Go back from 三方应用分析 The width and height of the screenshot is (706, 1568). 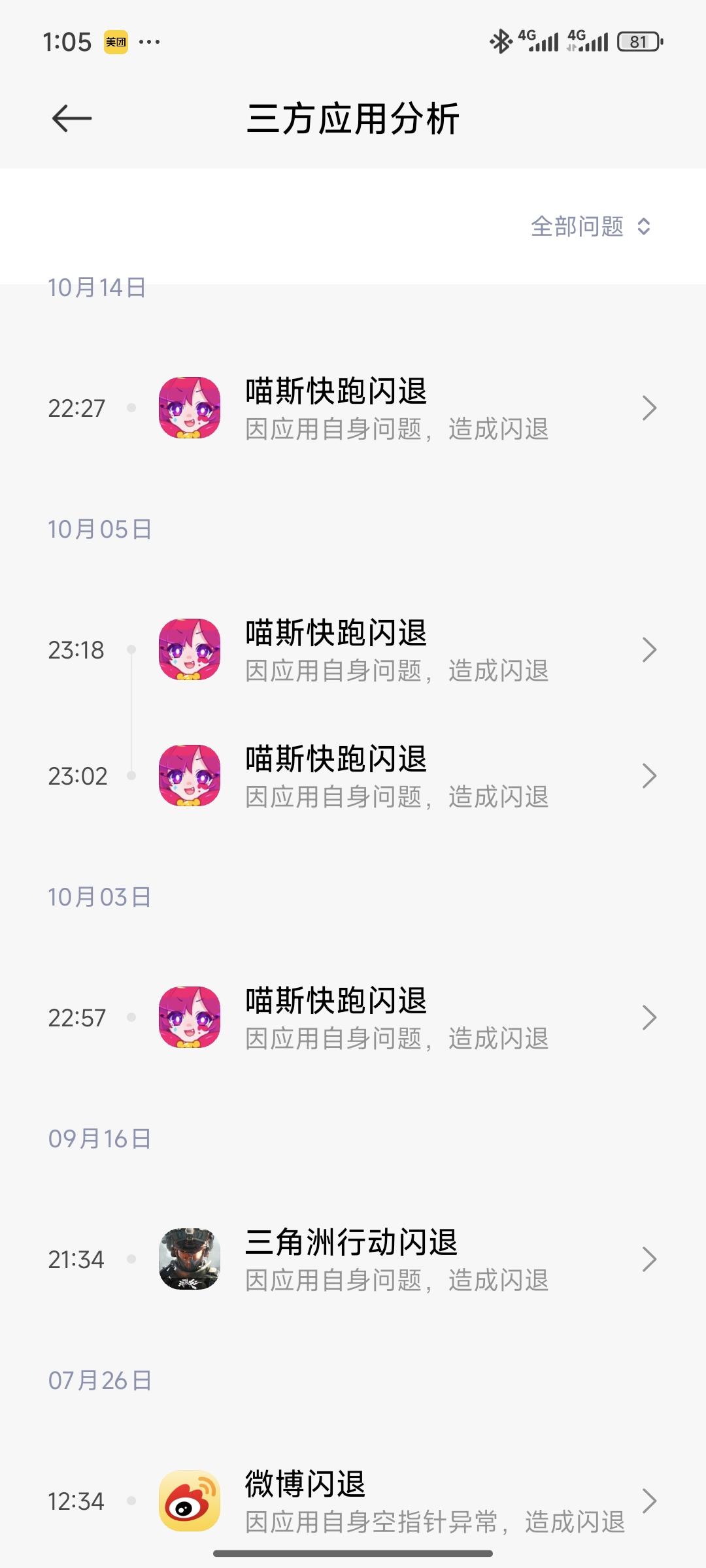click(72, 118)
